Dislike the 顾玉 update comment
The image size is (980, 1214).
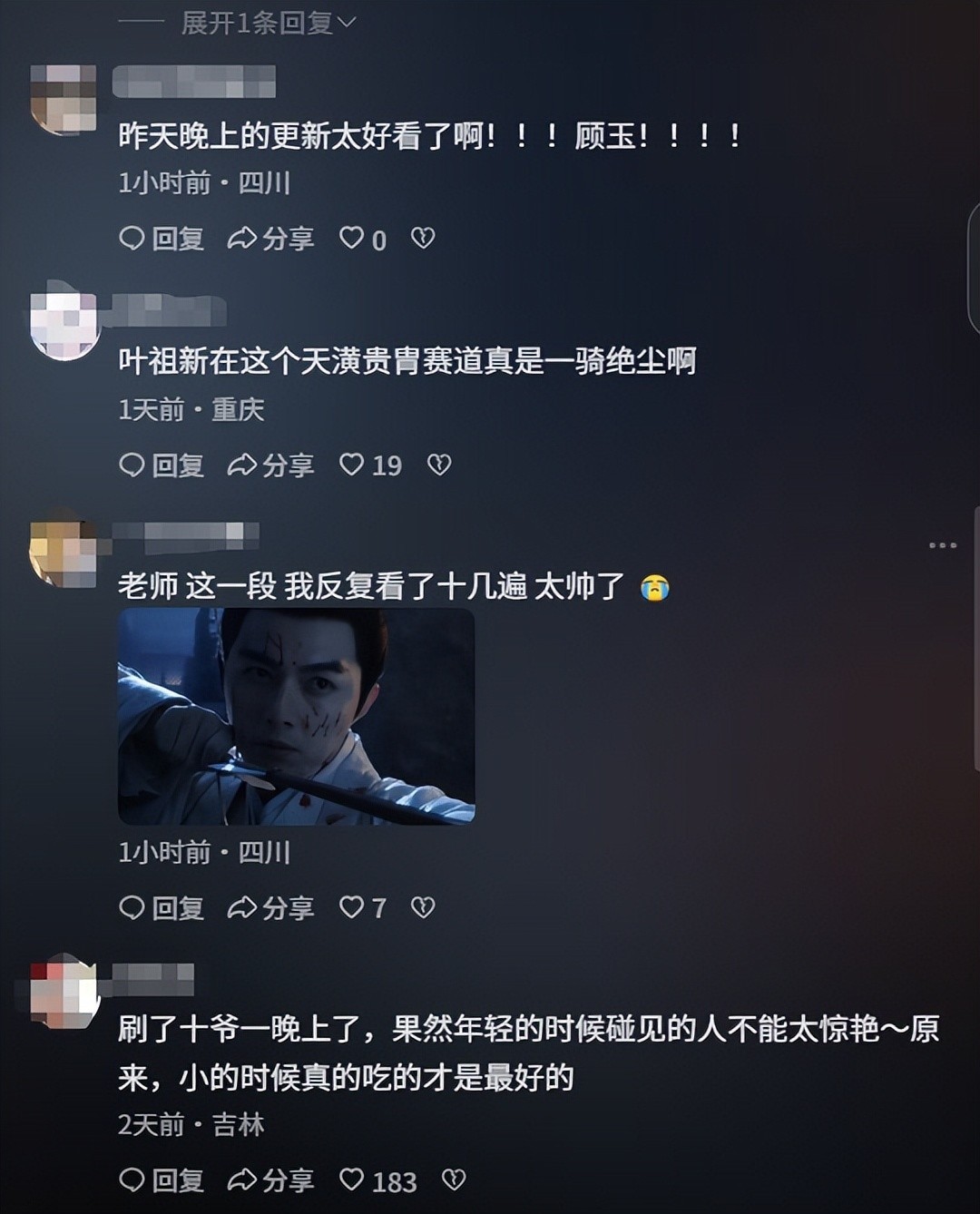click(x=423, y=239)
